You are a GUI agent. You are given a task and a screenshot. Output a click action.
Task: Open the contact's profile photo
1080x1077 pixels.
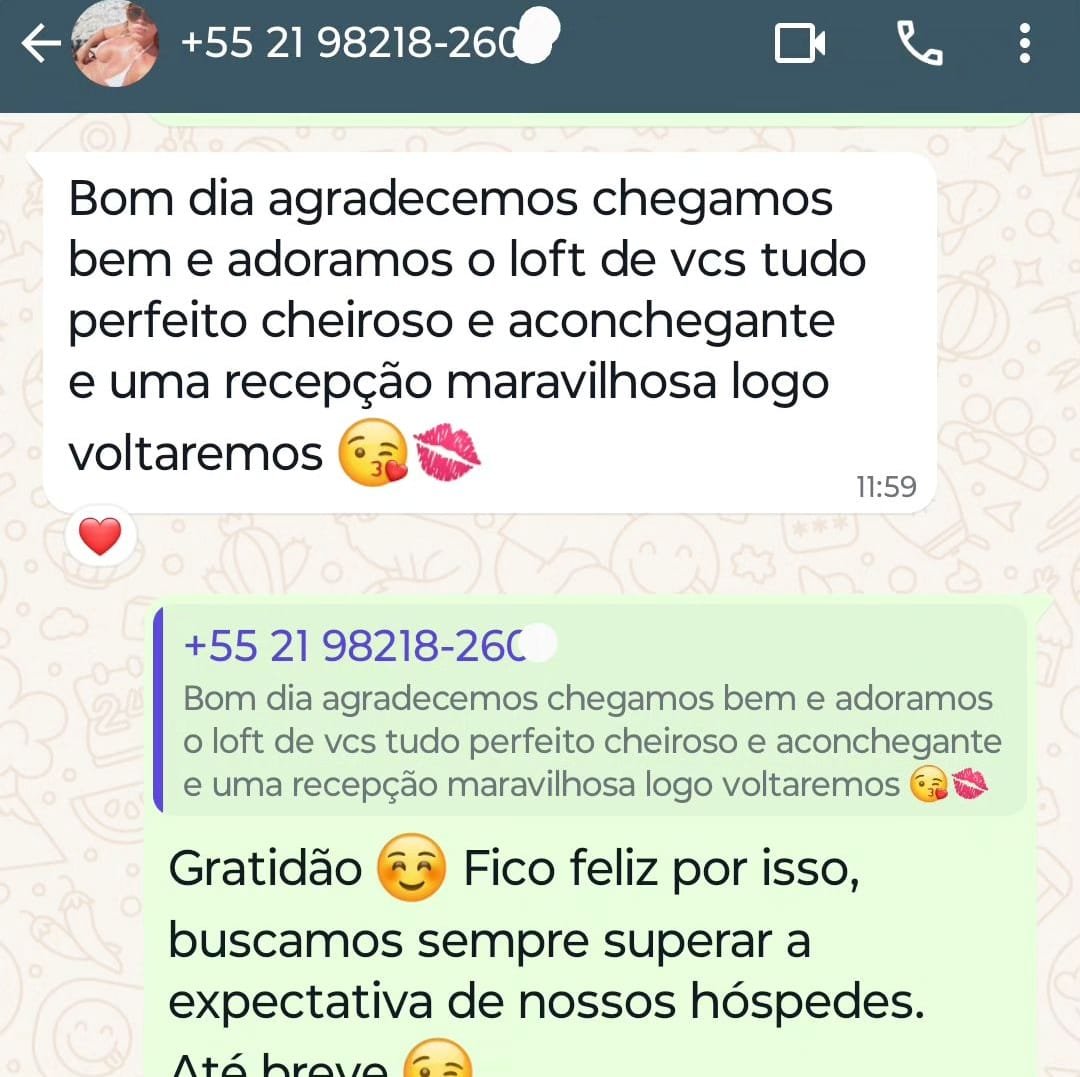(x=117, y=44)
